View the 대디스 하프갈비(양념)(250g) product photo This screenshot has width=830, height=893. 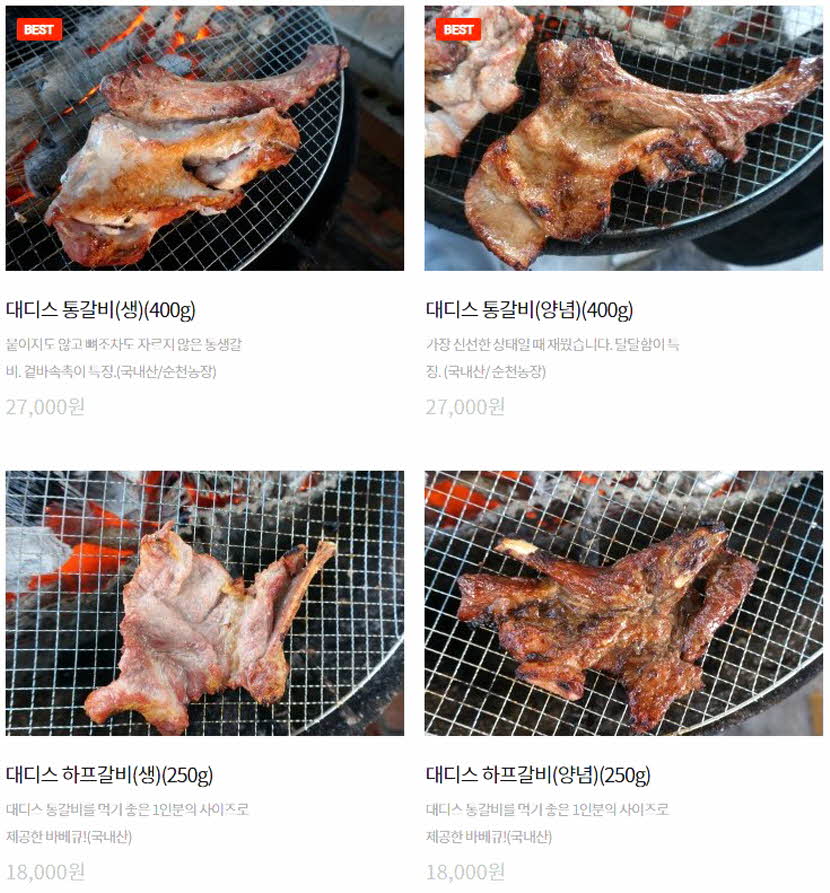(x=623, y=603)
